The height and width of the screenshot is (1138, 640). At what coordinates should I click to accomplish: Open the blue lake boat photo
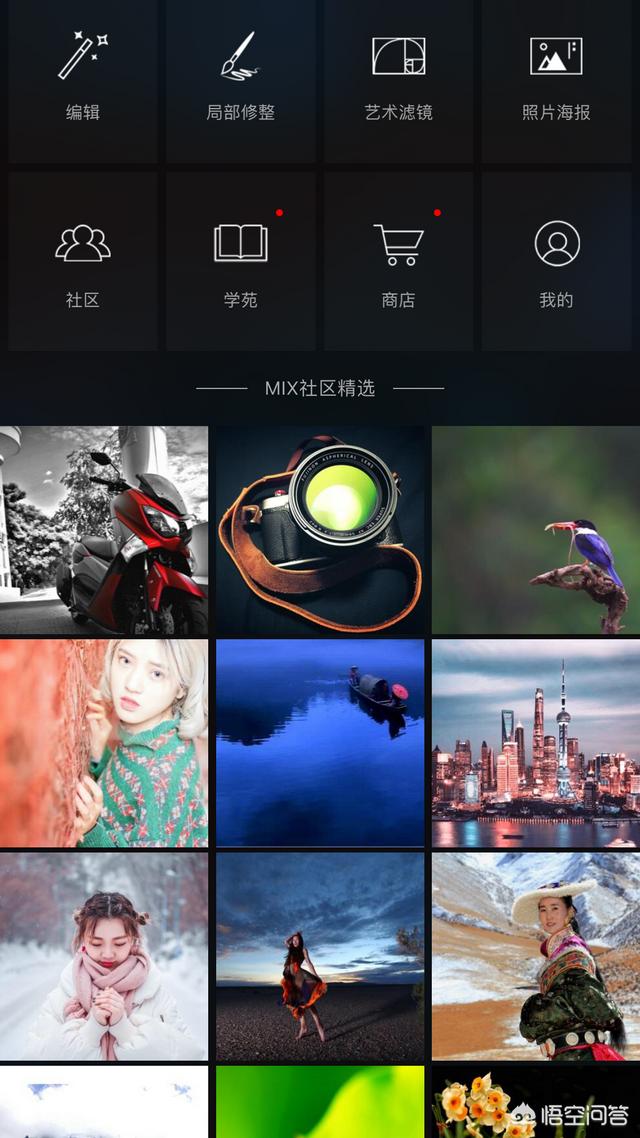[x=320, y=743]
